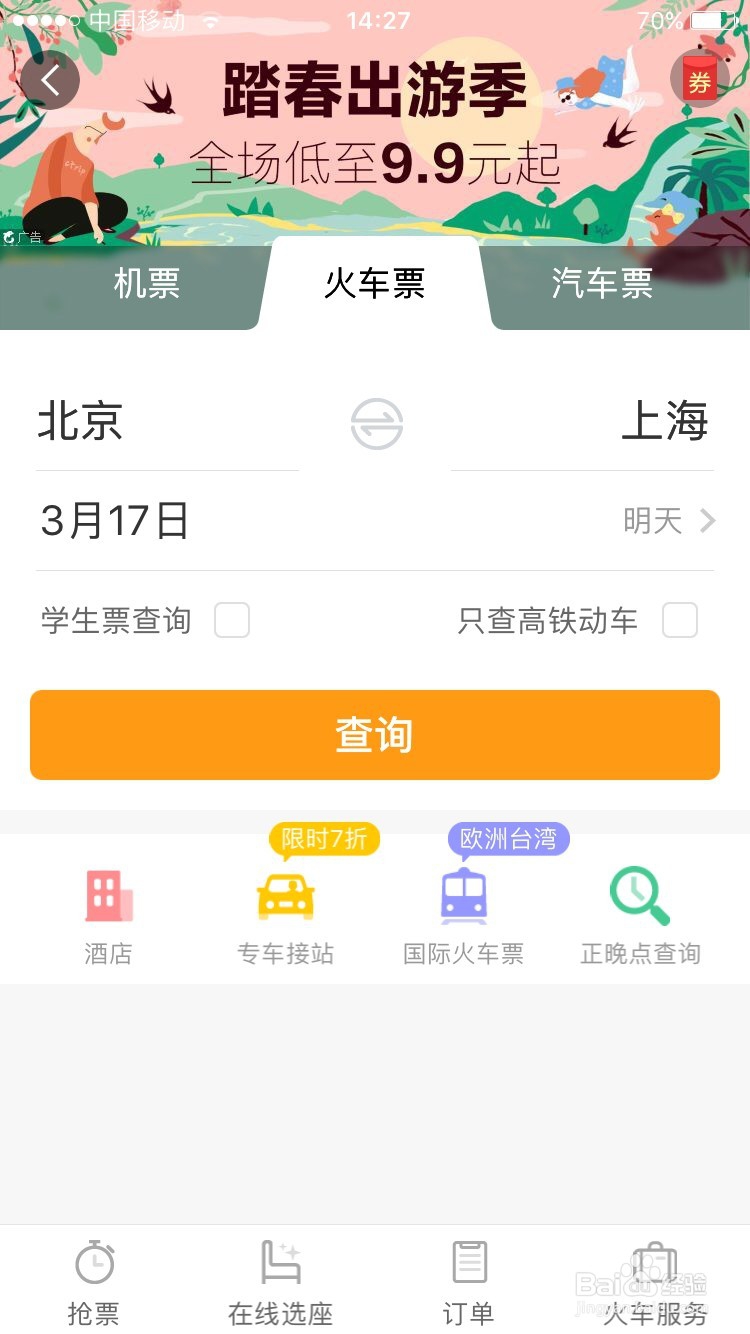
Task: Check the 只查高铁动车 high-speed only option
Action: click(x=679, y=620)
